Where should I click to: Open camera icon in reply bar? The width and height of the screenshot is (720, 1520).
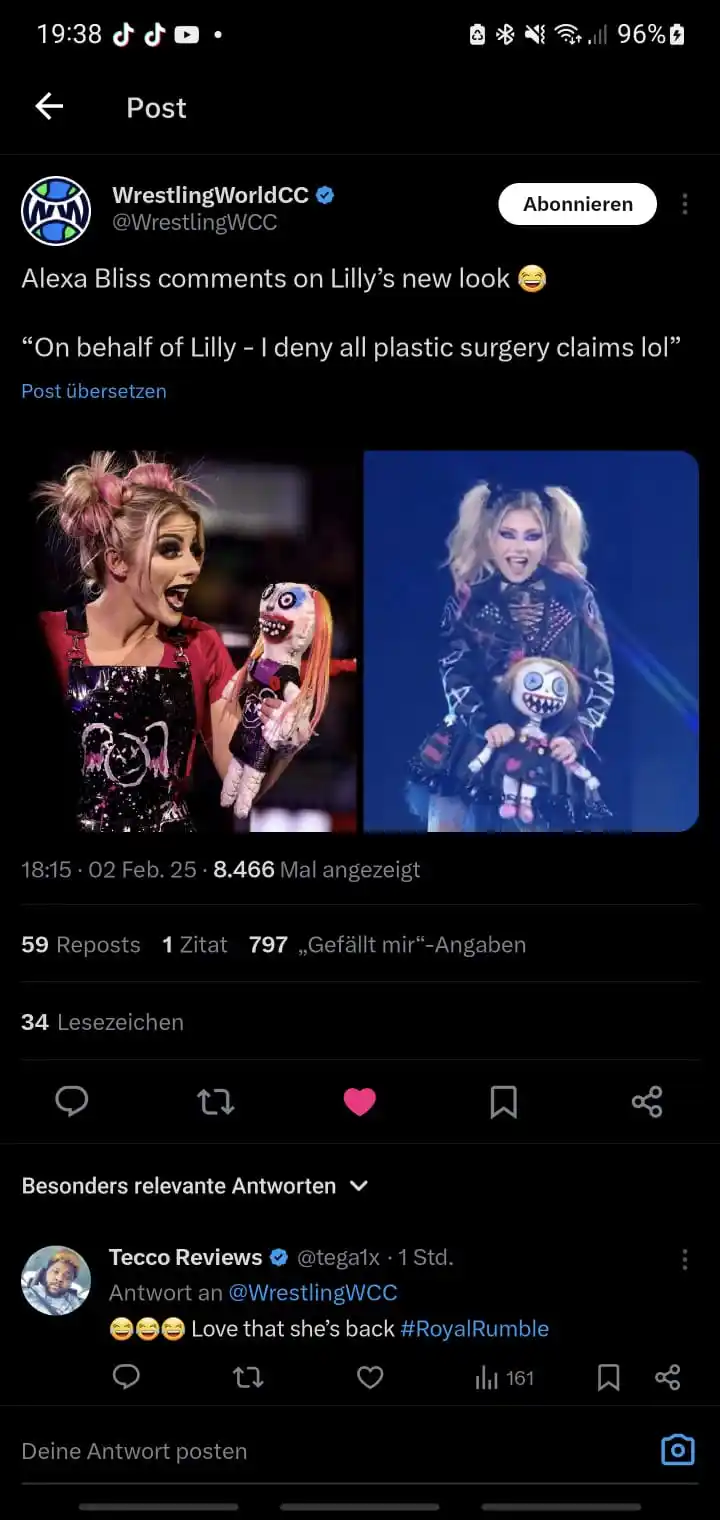point(677,1450)
